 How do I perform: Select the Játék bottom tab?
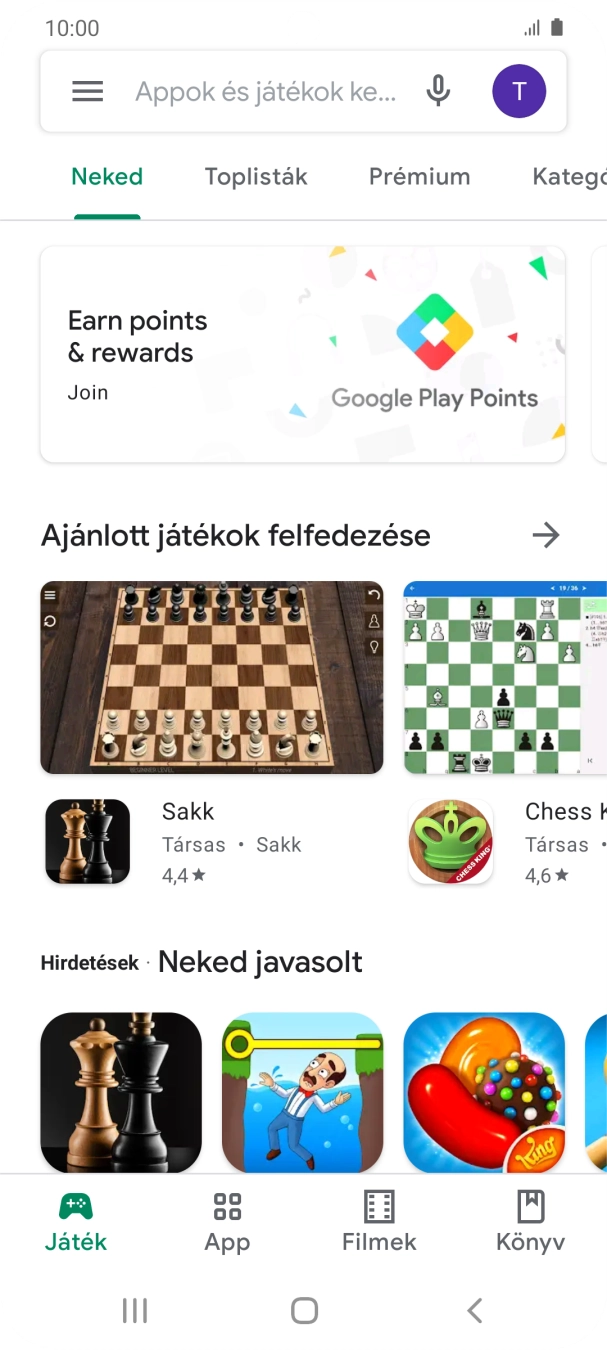tap(76, 1222)
